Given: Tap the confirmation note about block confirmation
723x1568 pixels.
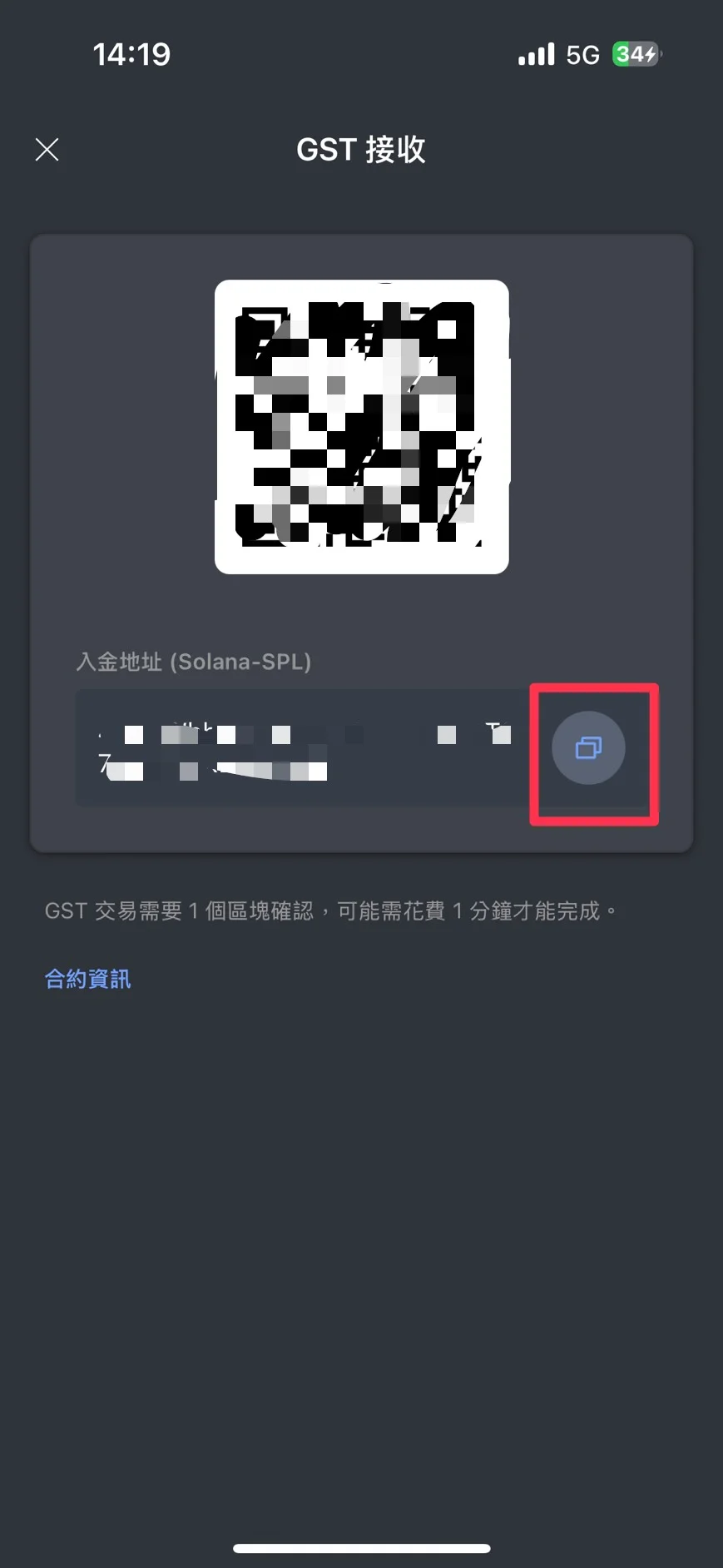Looking at the screenshot, I should click(331, 911).
